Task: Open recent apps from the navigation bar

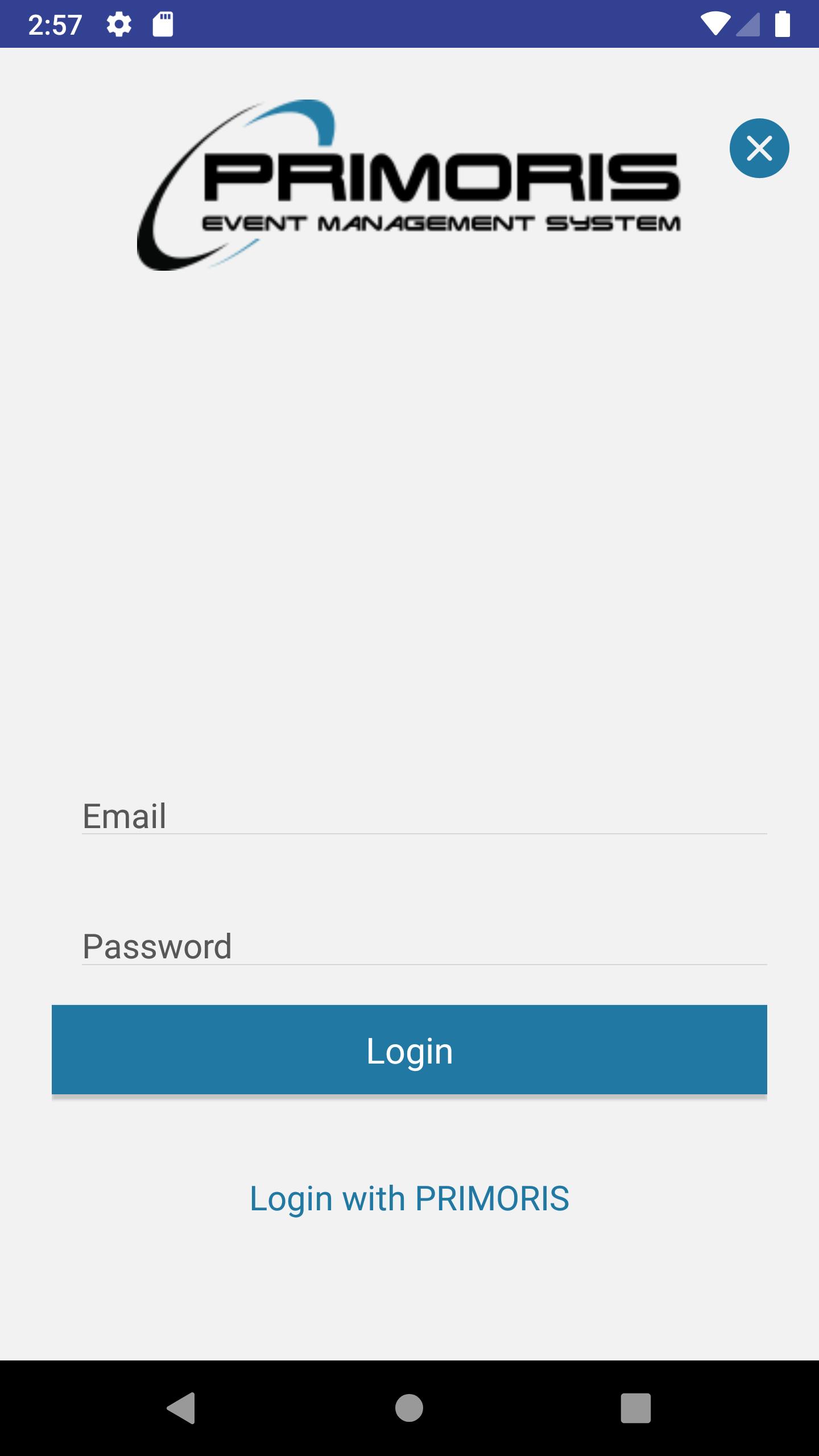Action: [635, 1408]
